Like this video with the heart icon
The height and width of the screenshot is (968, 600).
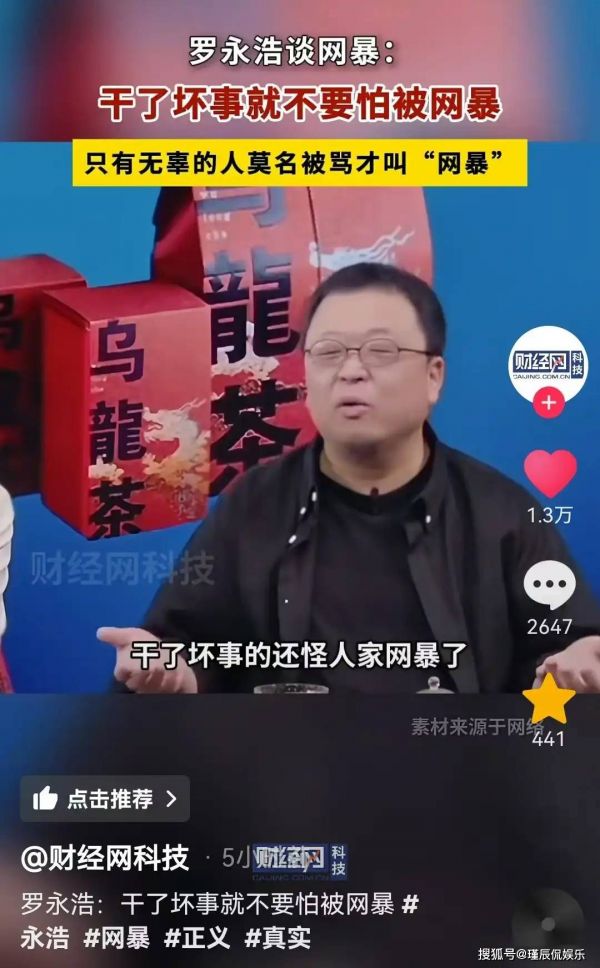click(x=550, y=474)
